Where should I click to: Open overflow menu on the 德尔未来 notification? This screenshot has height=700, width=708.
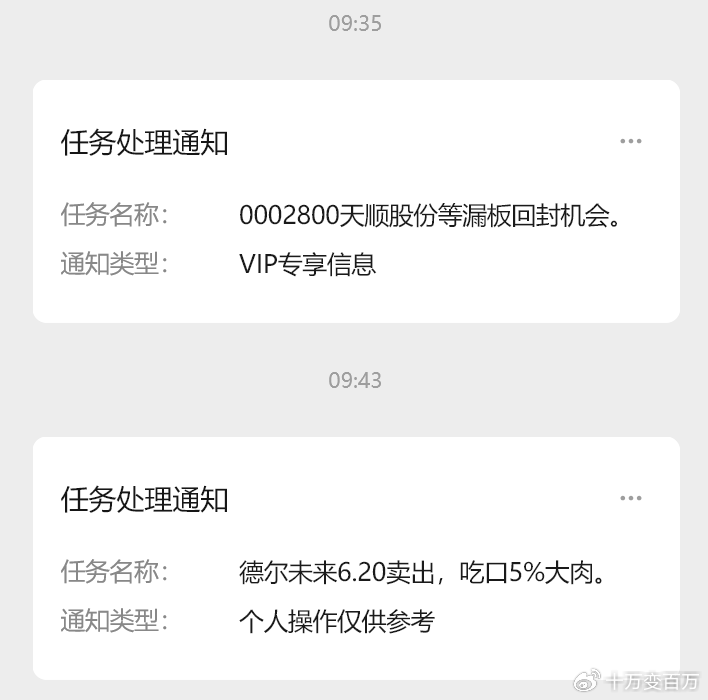click(630, 498)
